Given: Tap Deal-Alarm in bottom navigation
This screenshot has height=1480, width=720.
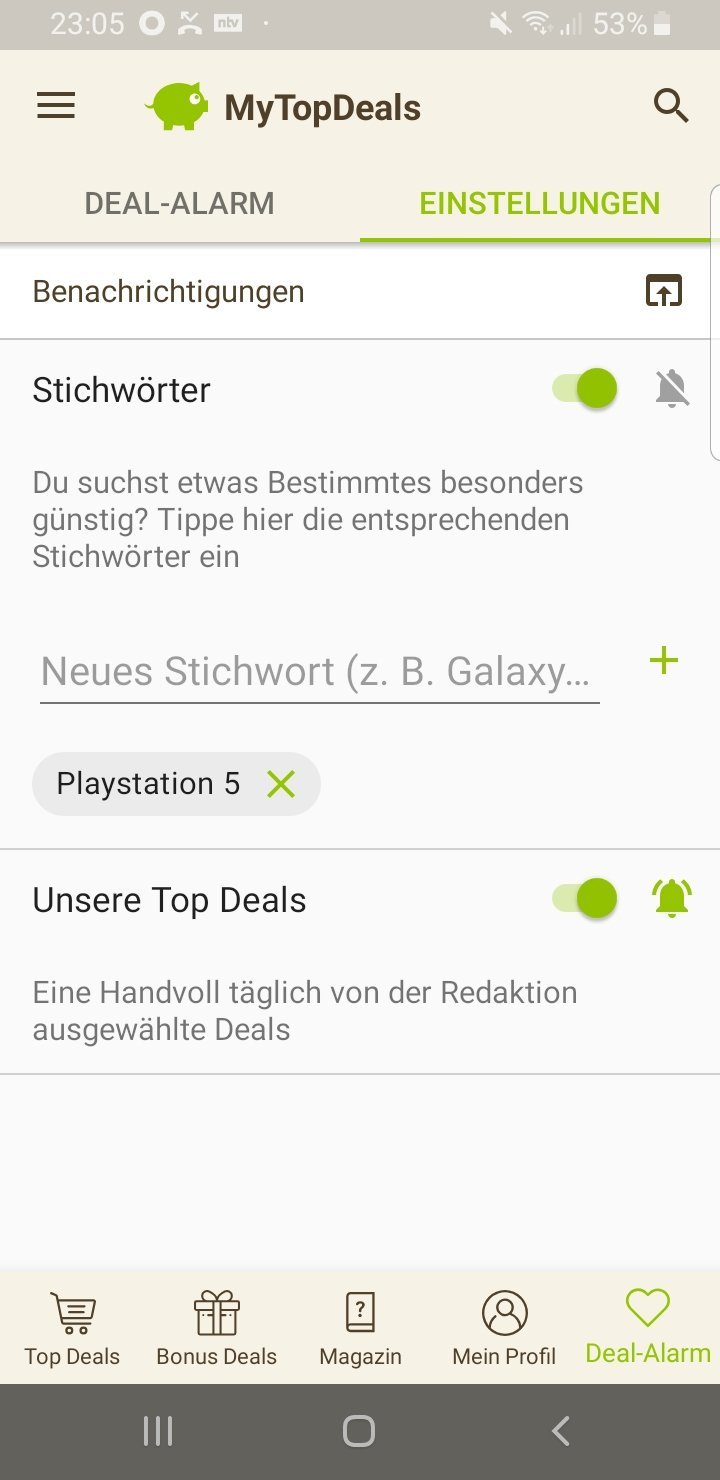Looking at the screenshot, I should (x=647, y=1328).
